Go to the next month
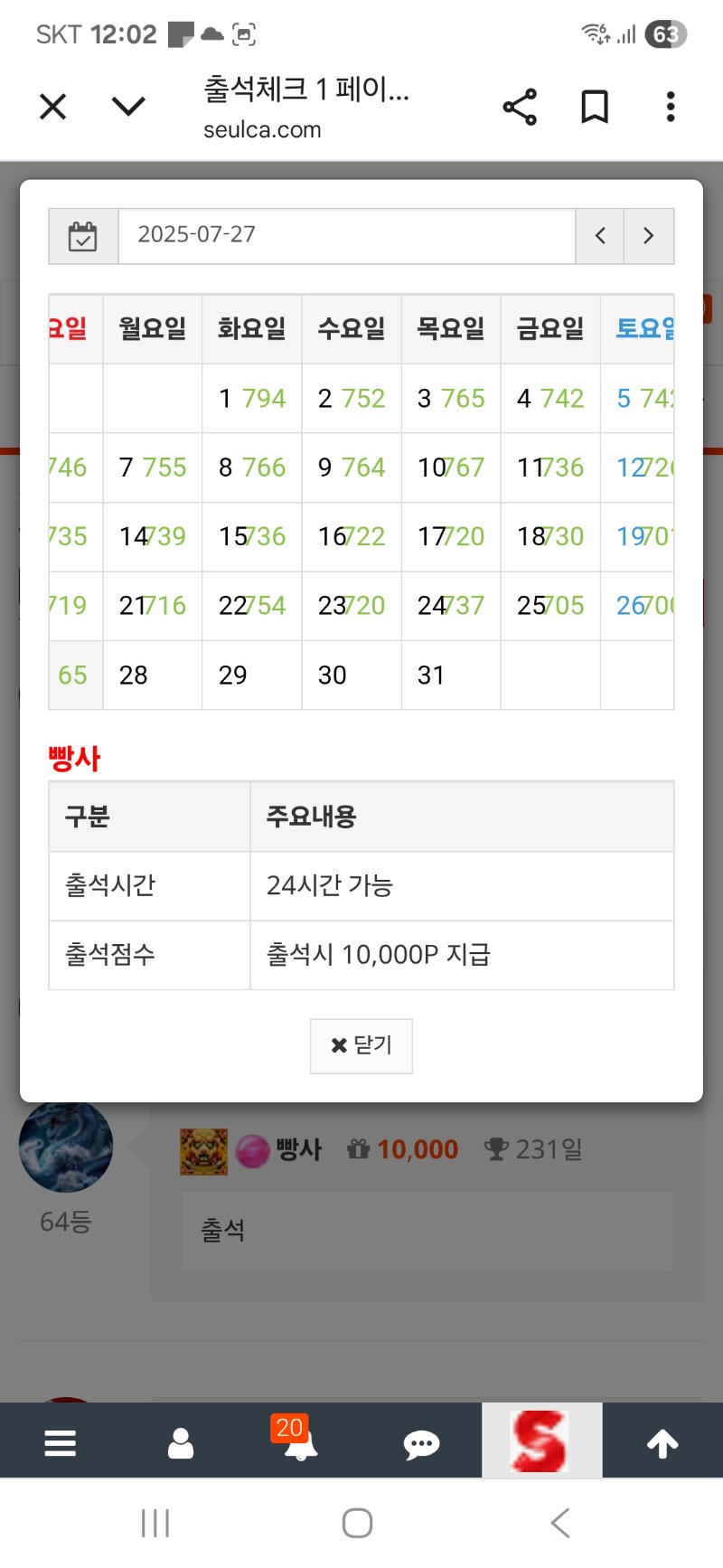 [x=649, y=236]
